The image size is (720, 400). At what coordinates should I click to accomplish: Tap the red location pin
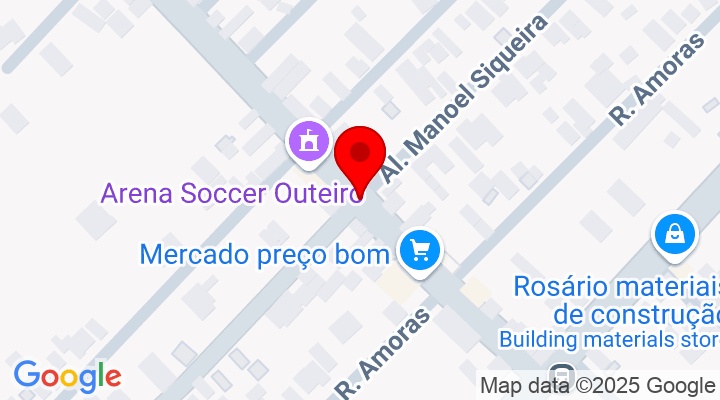[x=359, y=157]
